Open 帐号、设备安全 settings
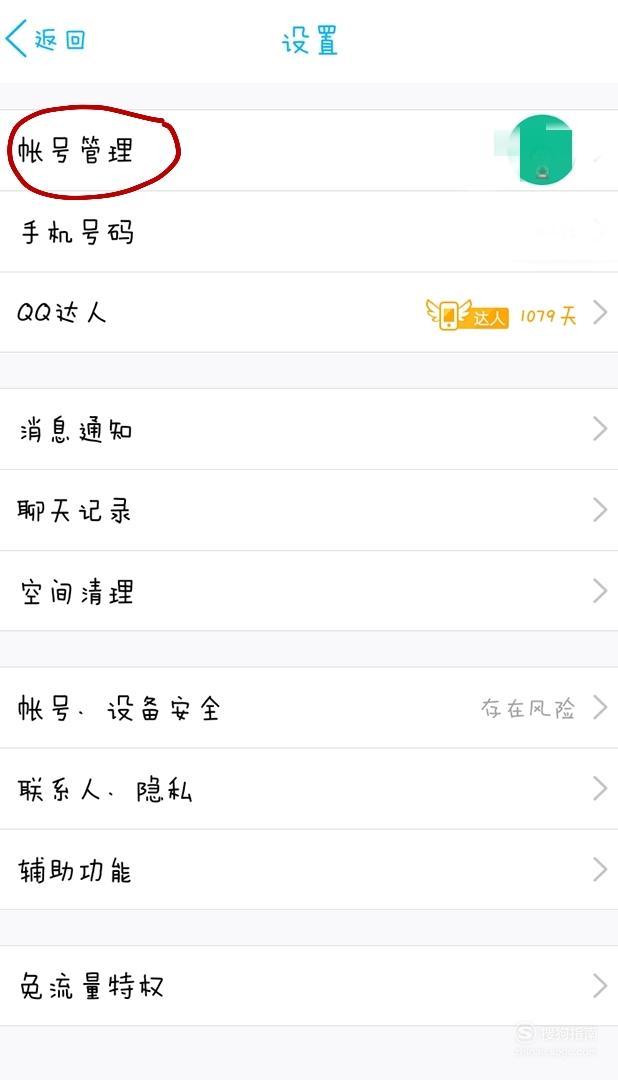This screenshot has width=618, height=1080. [309, 707]
